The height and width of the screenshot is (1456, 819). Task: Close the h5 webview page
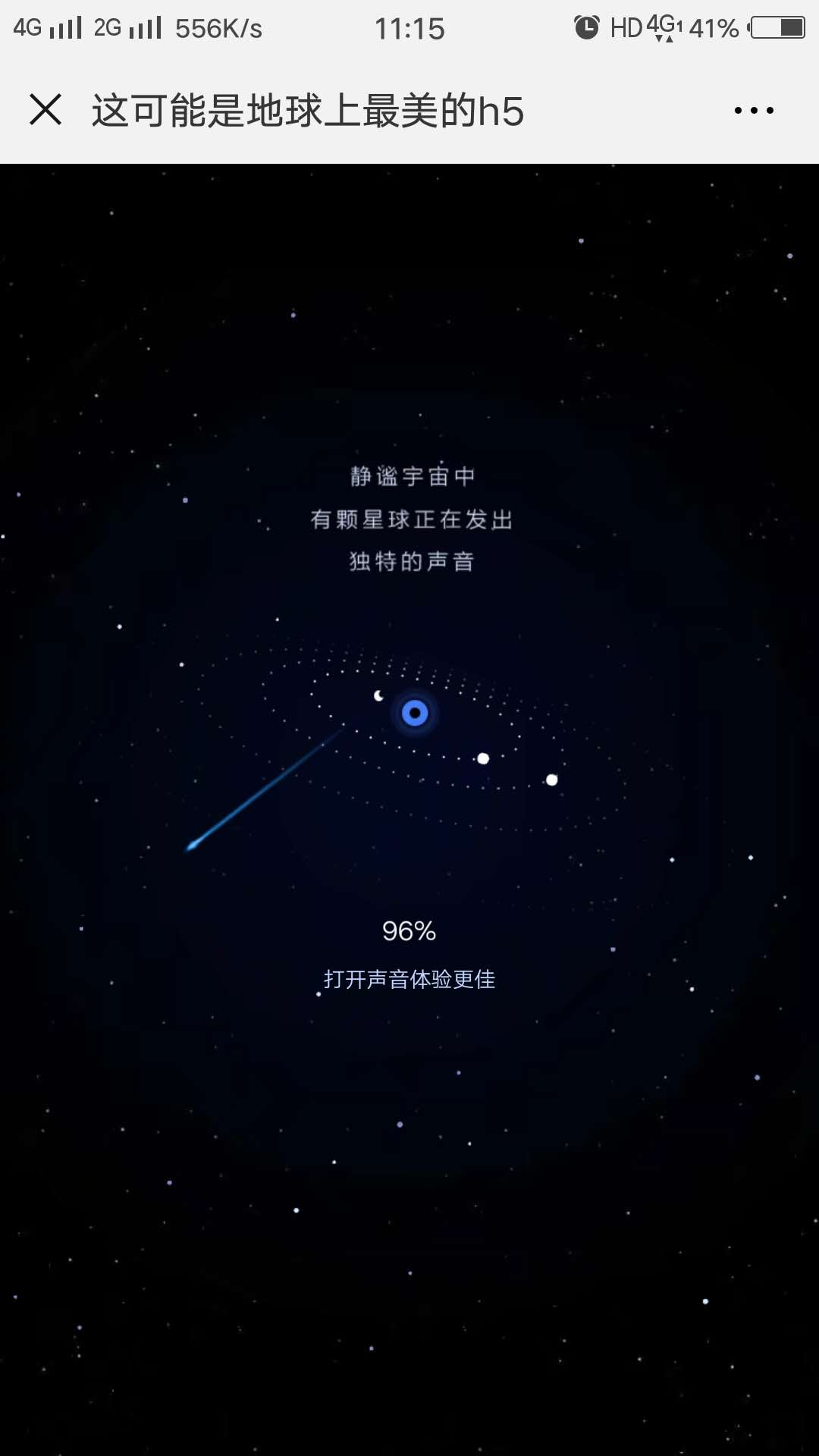45,110
